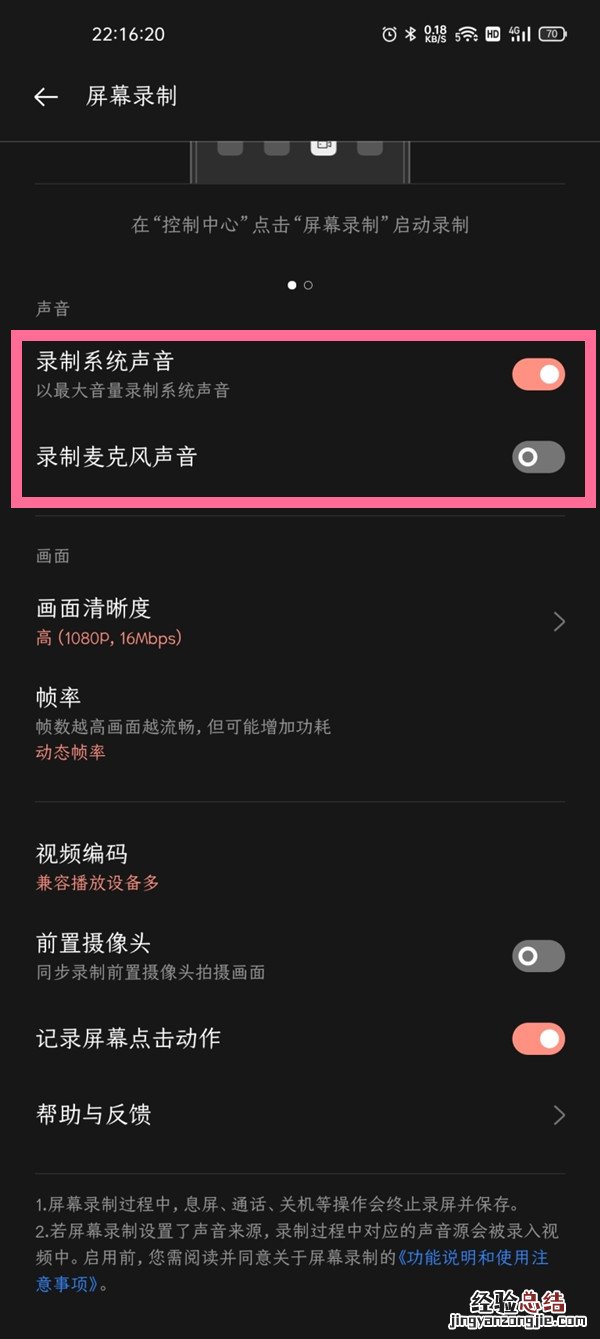The image size is (600, 1339).
Task: Go back from 屏幕录制 settings
Action: 46,97
